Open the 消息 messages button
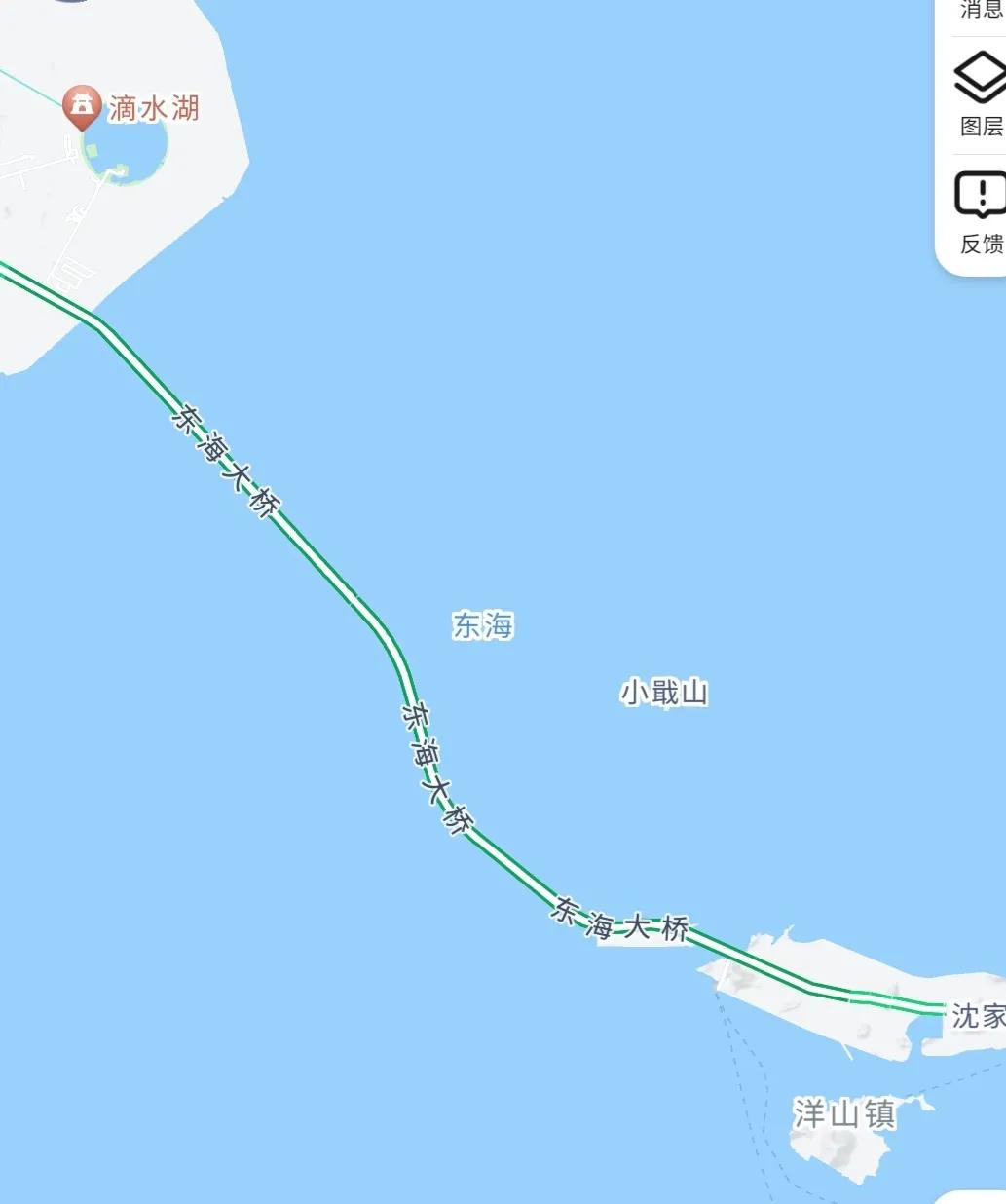Screen dimensions: 1006x1204 point(981,10)
